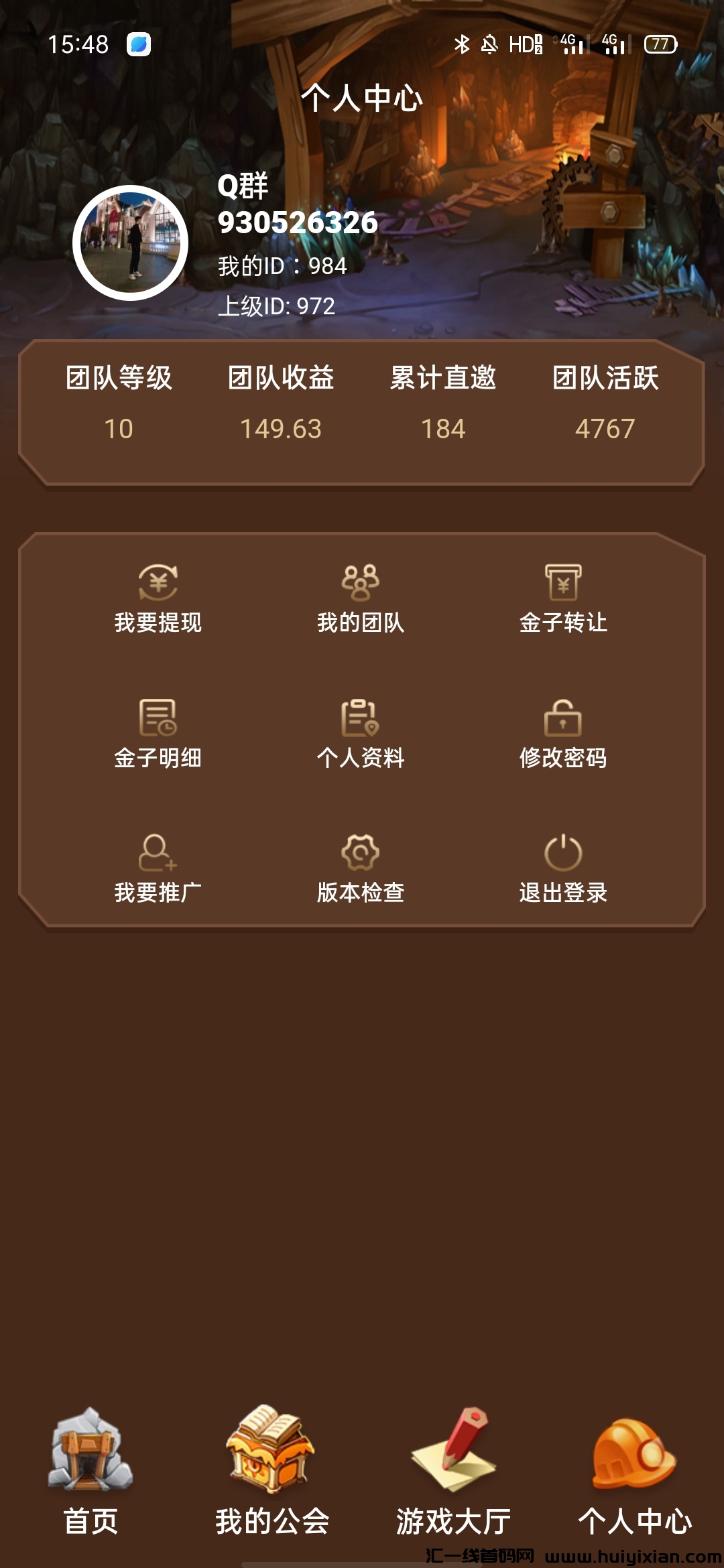Open 个人资料 personal info
The width and height of the screenshot is (724, 1568).
pyautogui.click(x=361, y=734)
